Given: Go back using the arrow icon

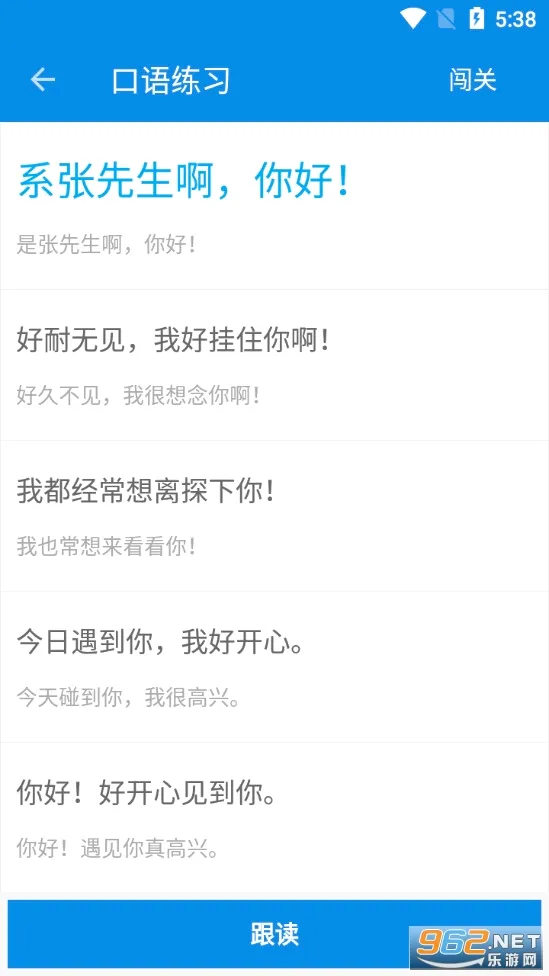Looking at the screenshot, I should [x=43, y=80].
